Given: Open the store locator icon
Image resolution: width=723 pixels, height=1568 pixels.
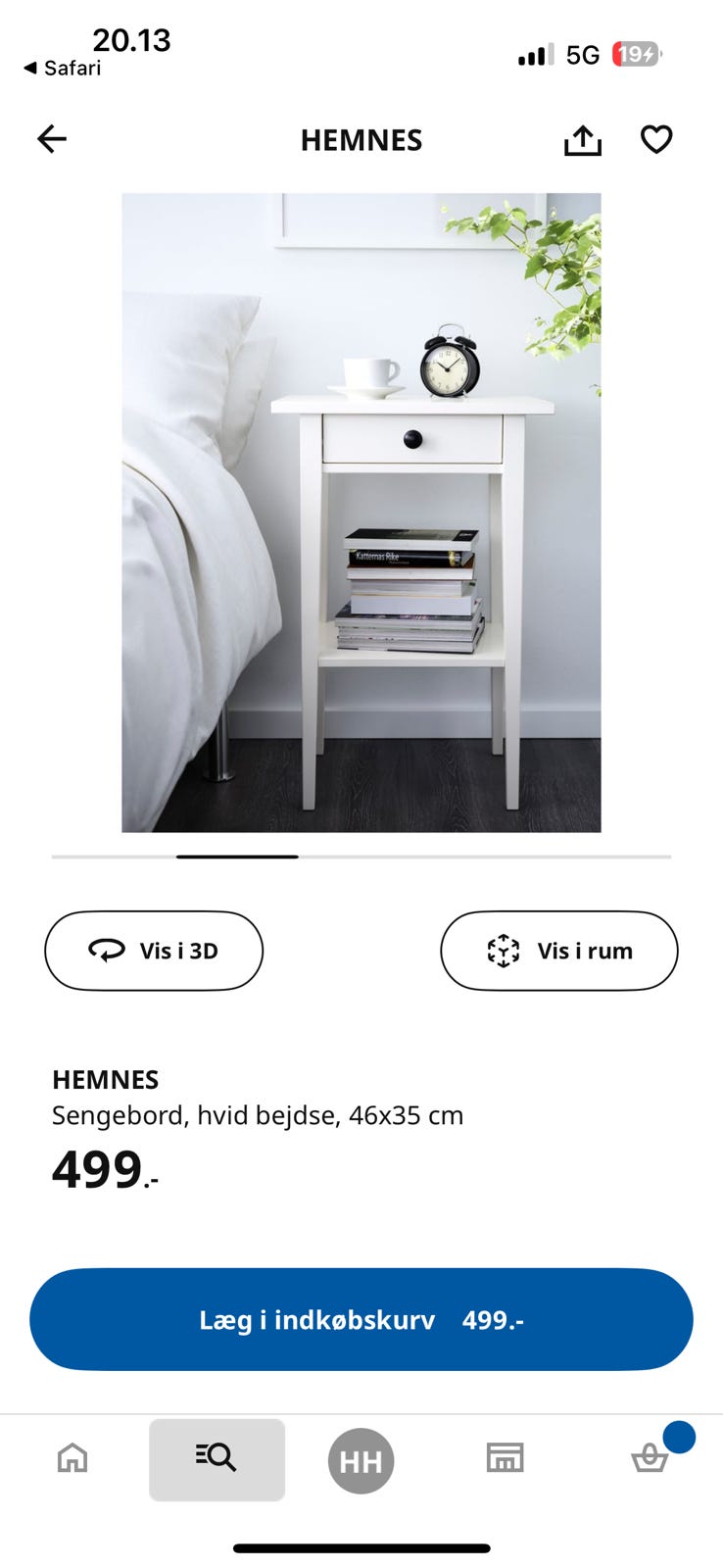Looking at the screenshot, I should (x=506, y=1458).
